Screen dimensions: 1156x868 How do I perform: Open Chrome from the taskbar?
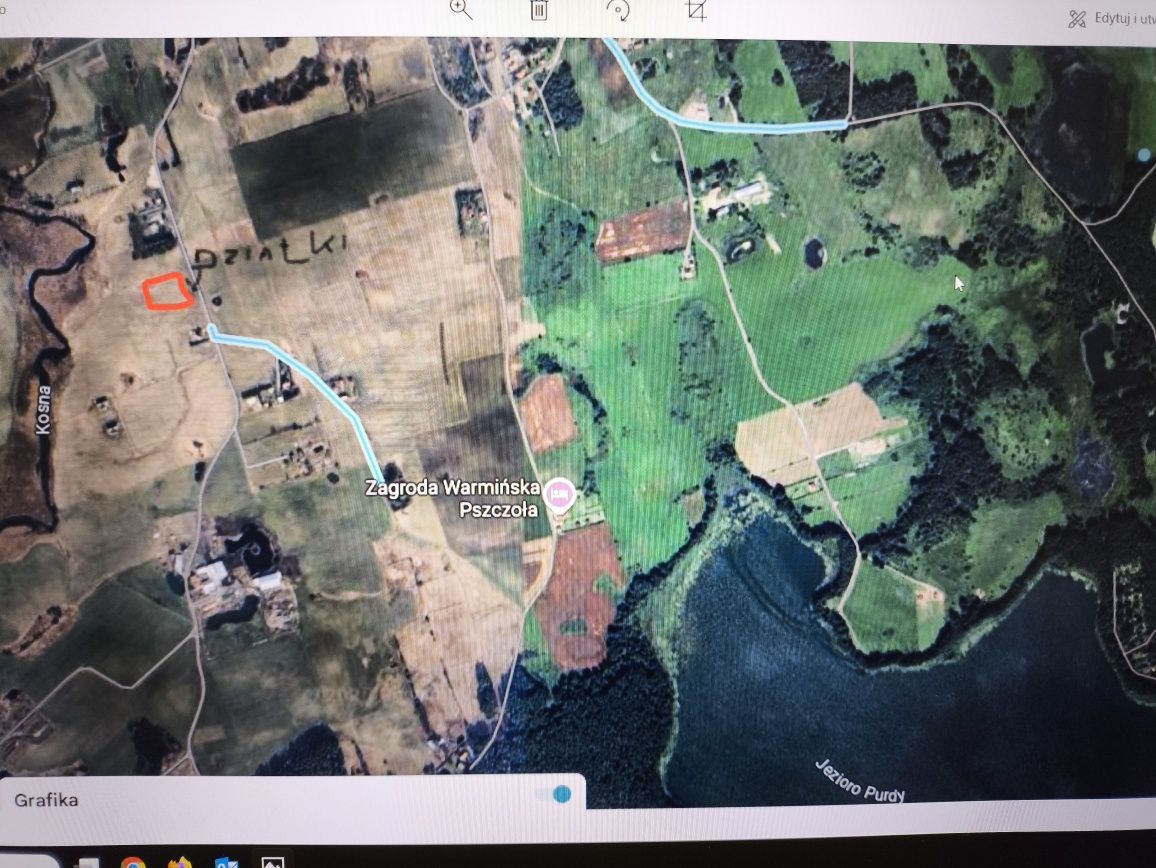[134, 862]
